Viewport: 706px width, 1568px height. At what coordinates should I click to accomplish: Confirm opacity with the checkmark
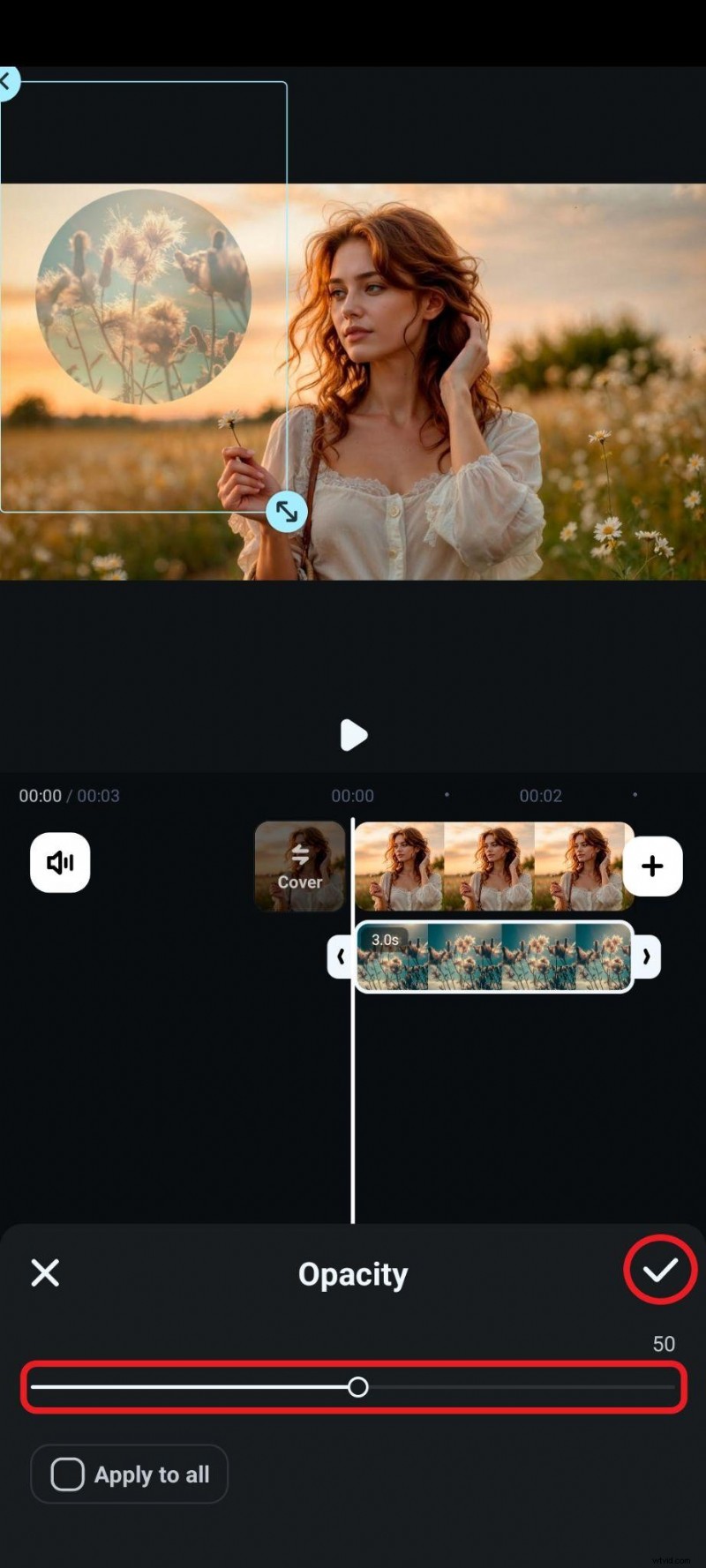tap(659, 1271)
